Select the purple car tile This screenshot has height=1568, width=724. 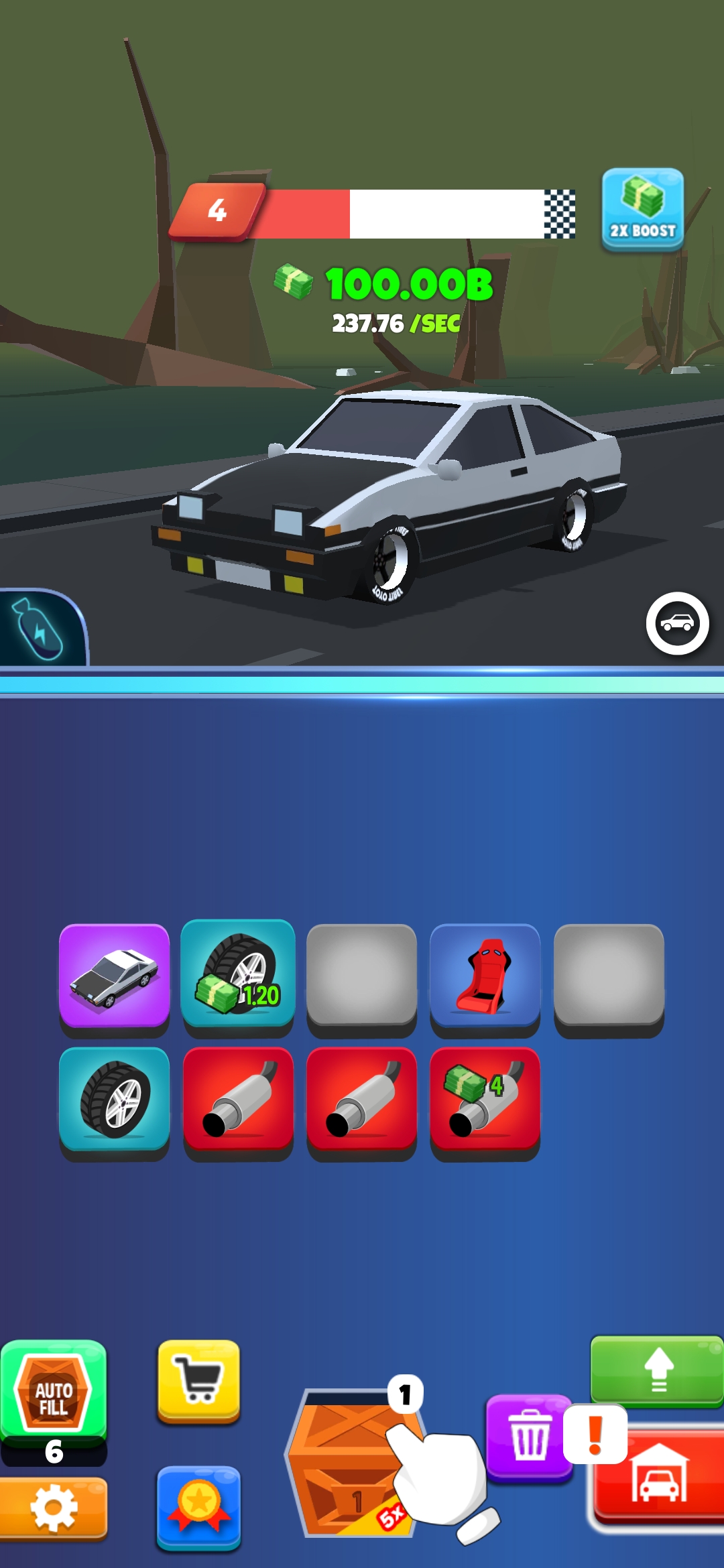click(x=115, y=976)
